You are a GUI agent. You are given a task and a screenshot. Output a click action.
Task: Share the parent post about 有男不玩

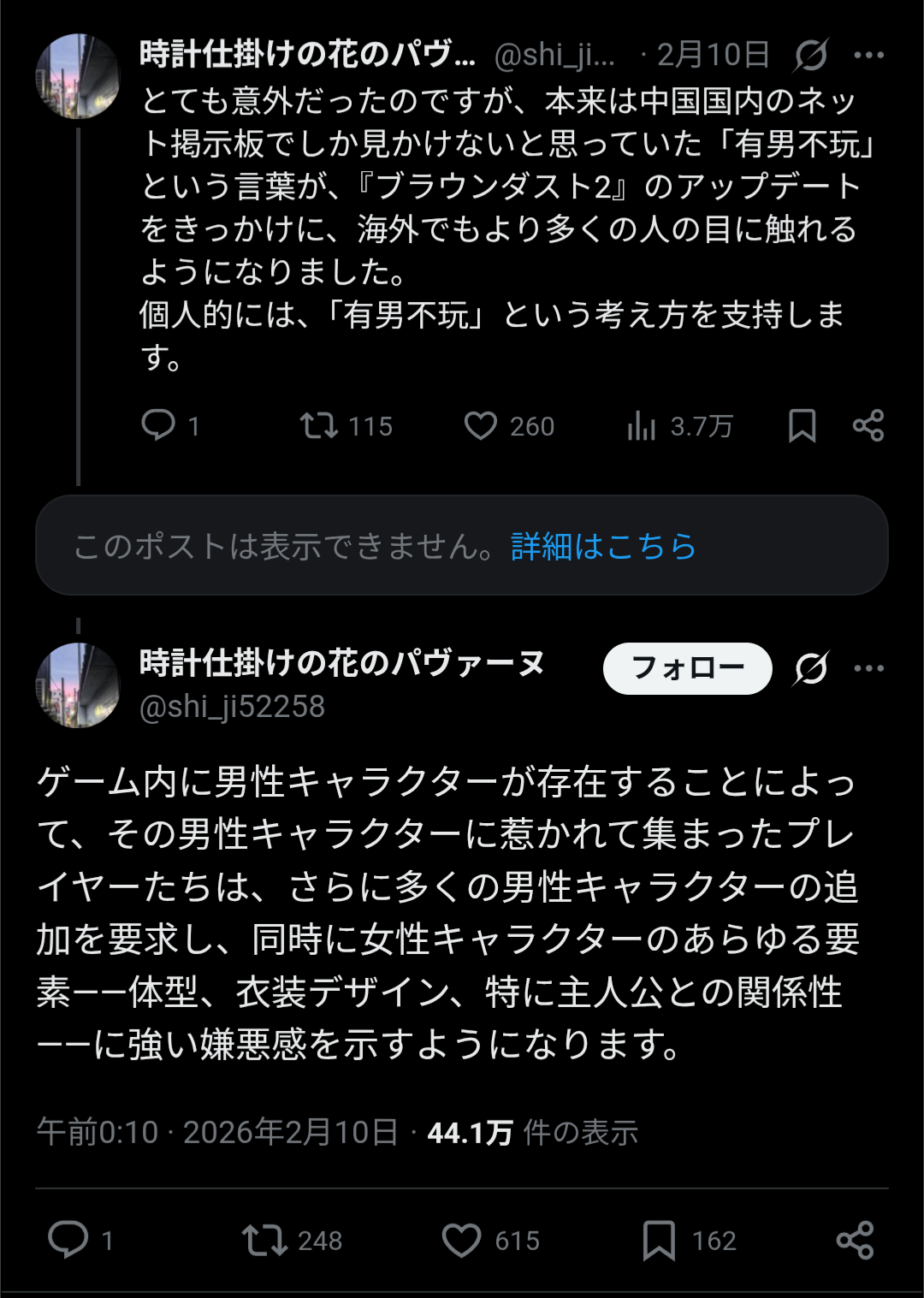pos(868,425)
